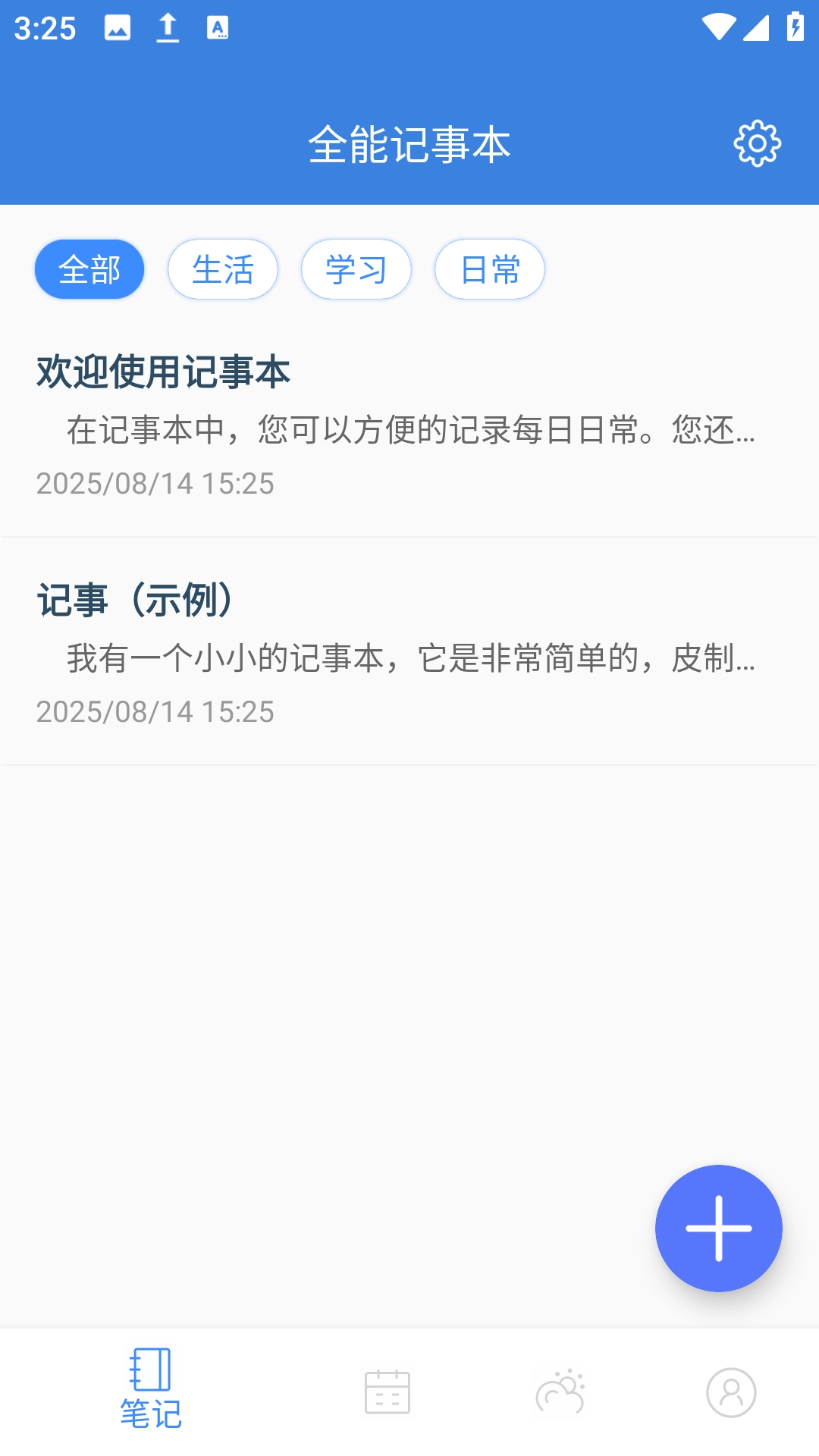Switch to the 笔记 tab
The height and width of the screenshot is (1456, 819).
[x=150, y=1389]
